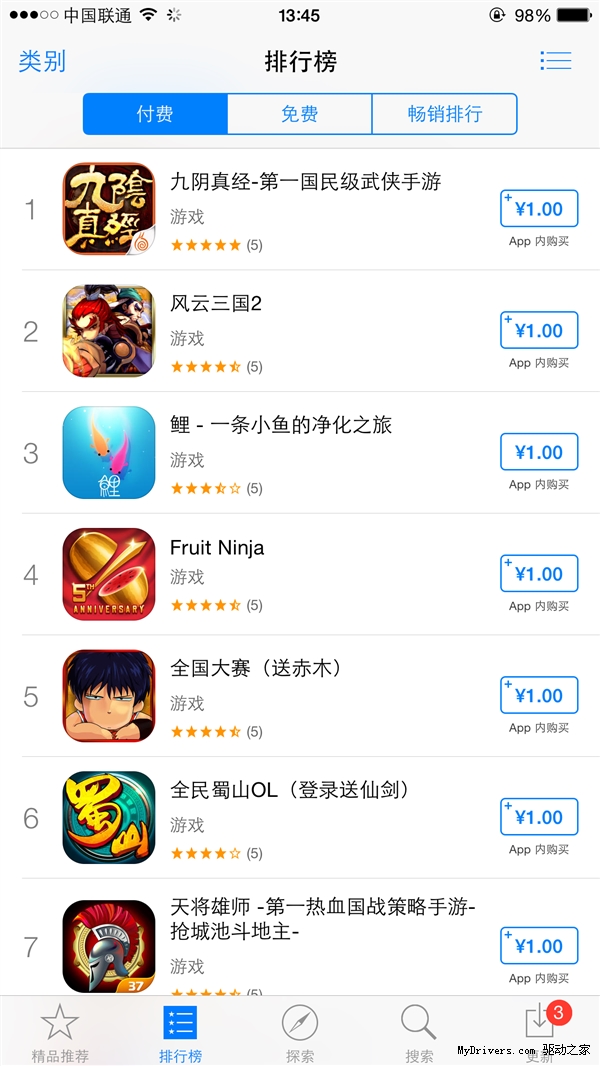Open the 更新 updates tab
600x1066 pixels.
tap(540, 1030)
